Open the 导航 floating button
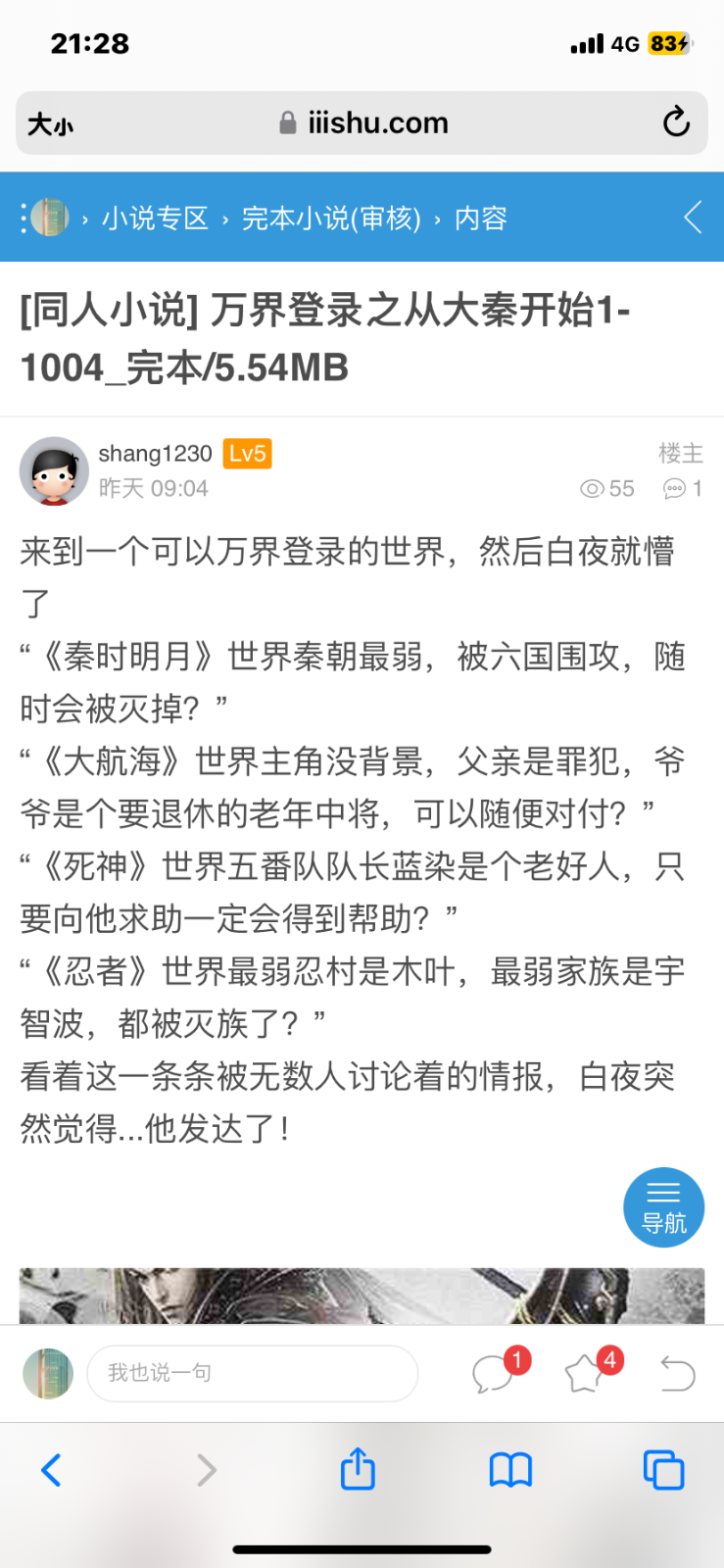This screenshot has width=724, height=1568. click(663, 1207)
